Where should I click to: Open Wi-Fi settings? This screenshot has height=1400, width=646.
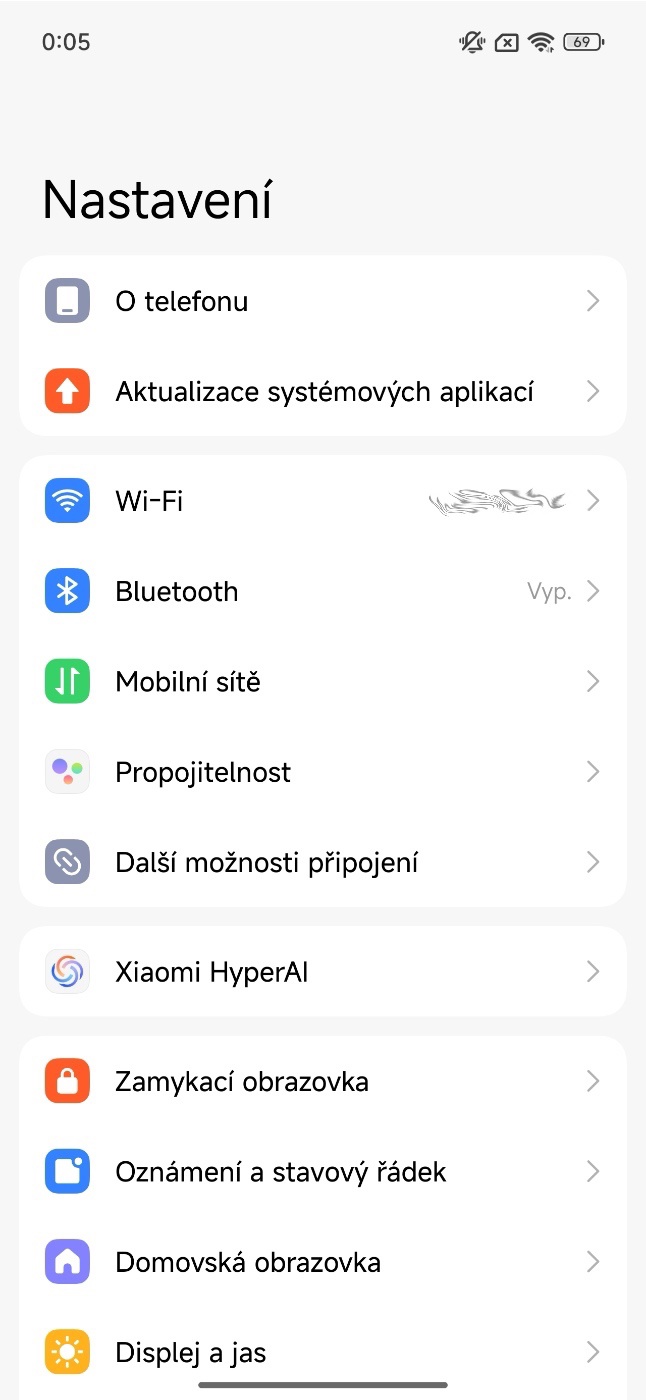(x=323, y=501)
